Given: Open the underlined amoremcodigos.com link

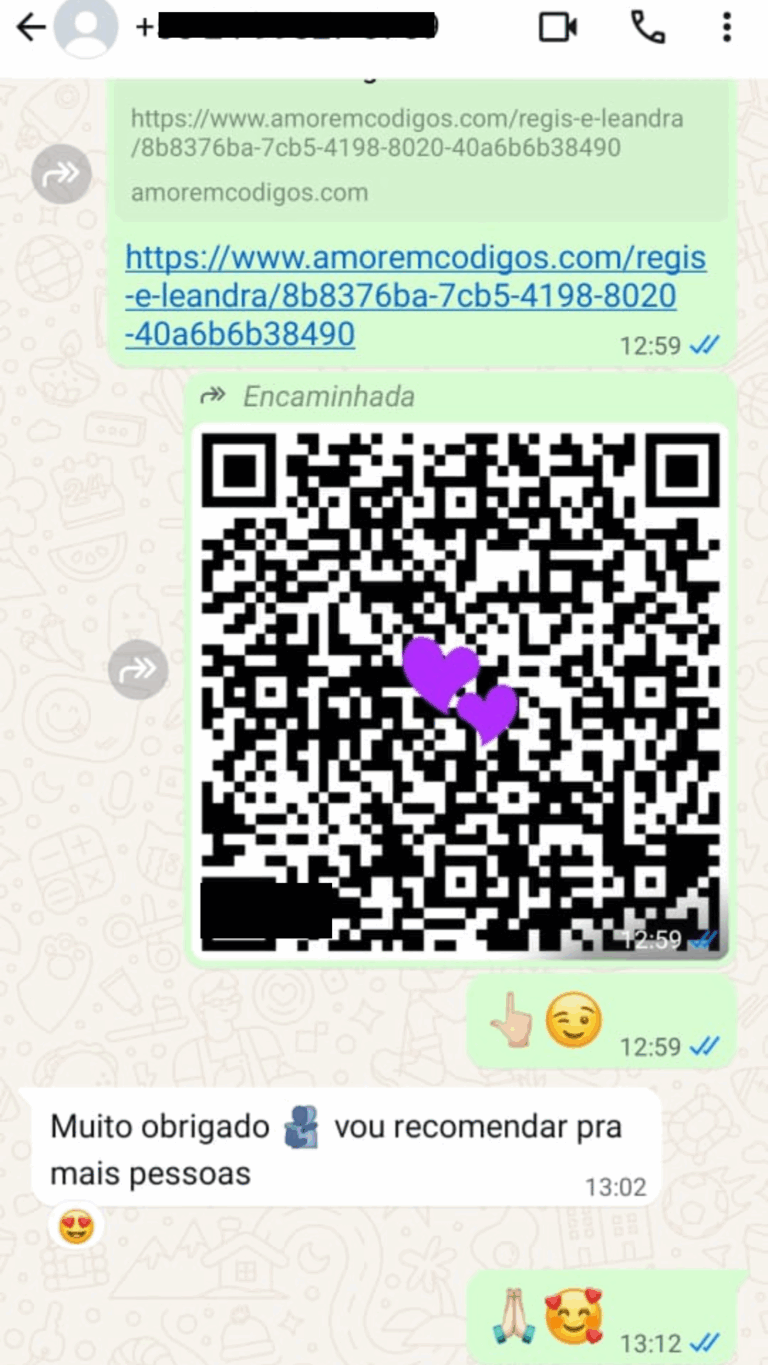Looking at the screenshot, I should coord(415,296).
